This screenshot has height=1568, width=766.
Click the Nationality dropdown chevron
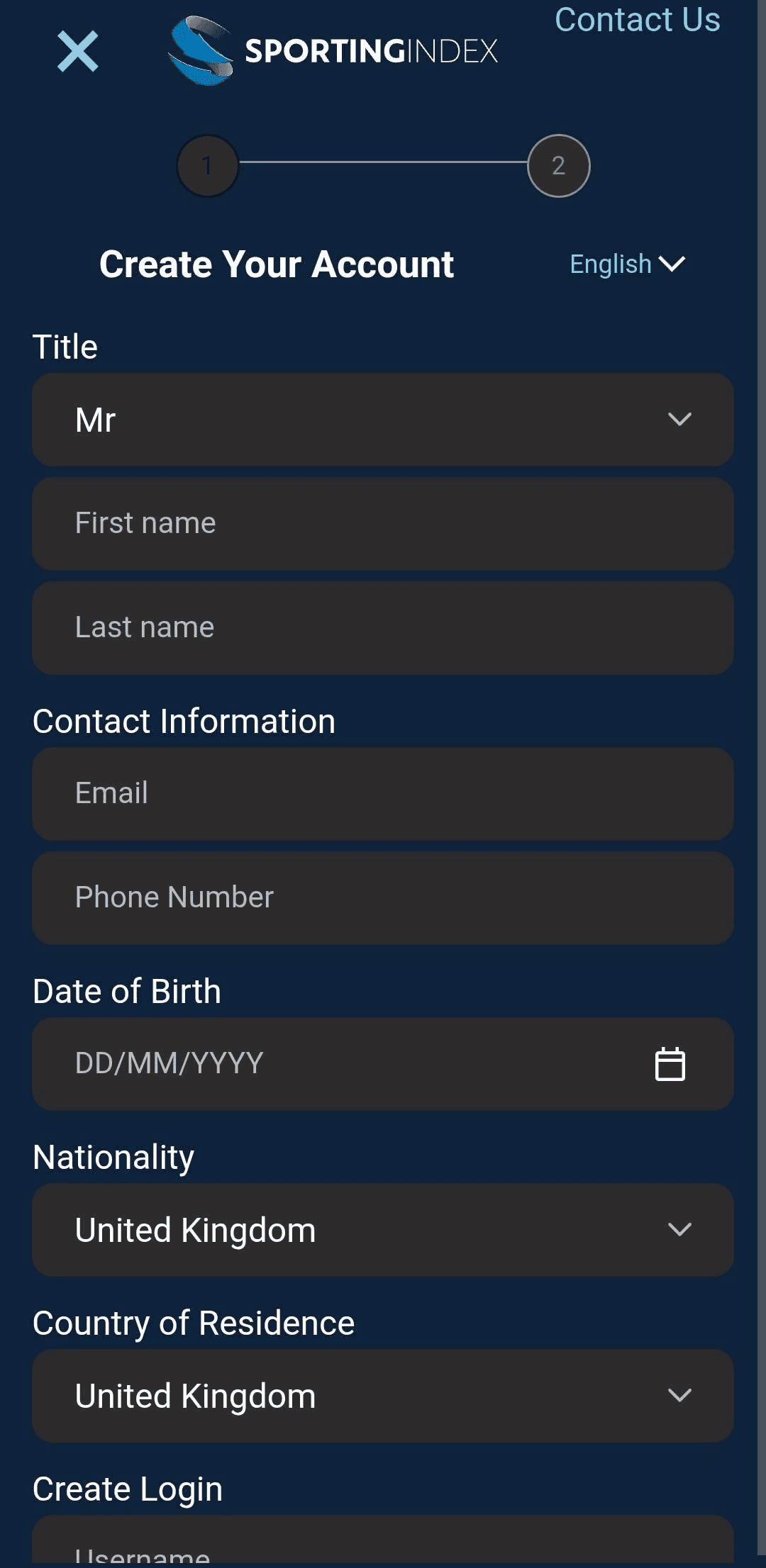(x=680, y=1230)
